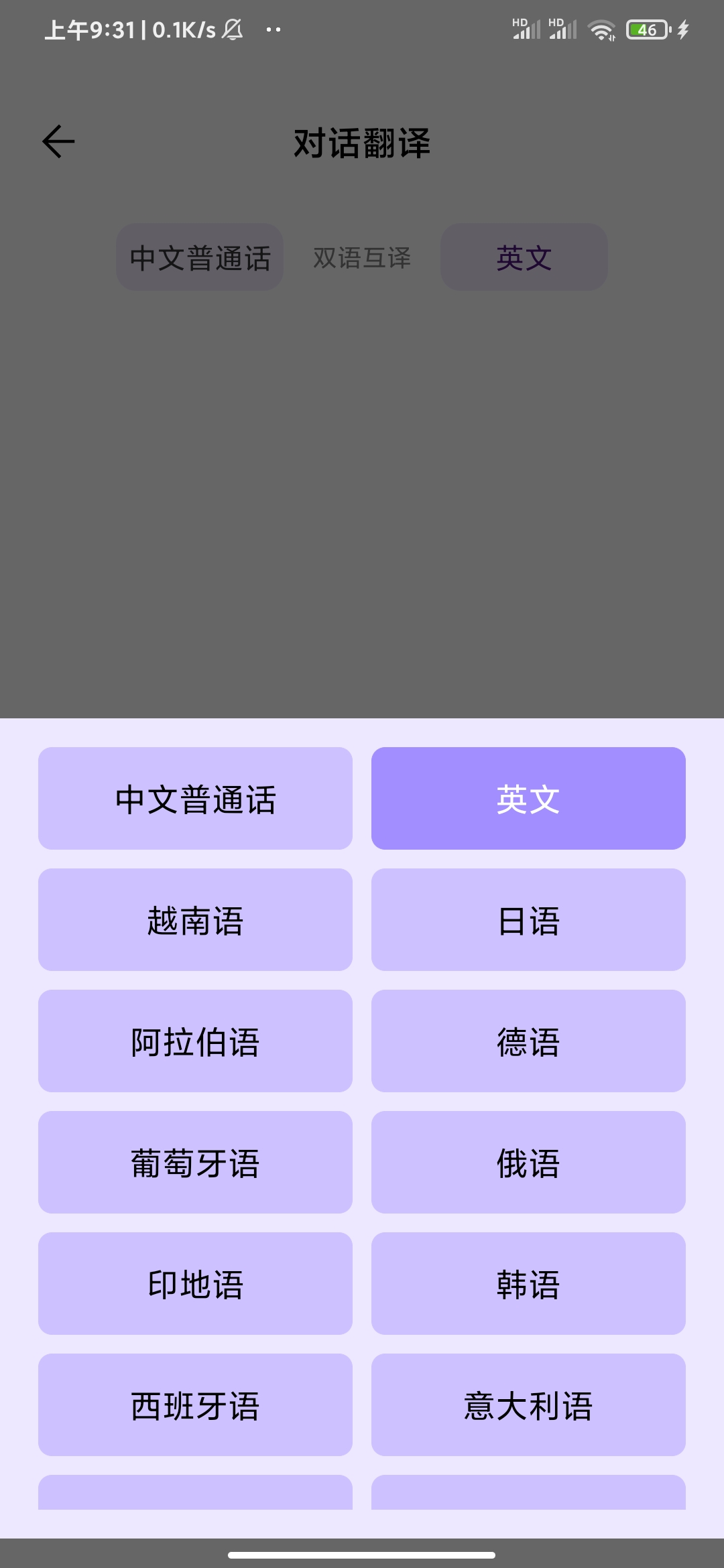Image resolution: width=724 pixels, height=1568 pixels.
Task: Collapse the language picker via dimmed area
Action: (x=362, y=503)
